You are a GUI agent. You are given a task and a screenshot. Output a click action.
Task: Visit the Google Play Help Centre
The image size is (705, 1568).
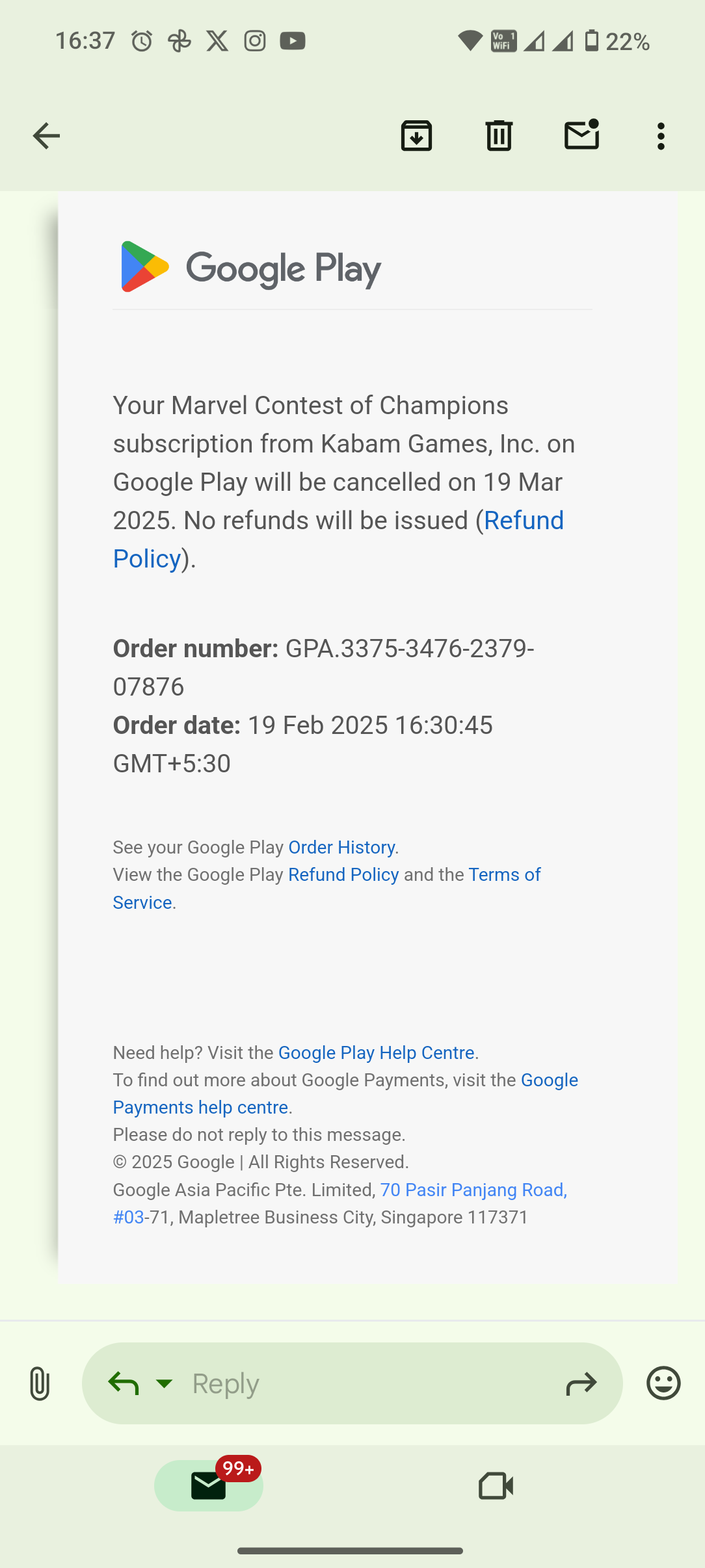[x=376, y=1052]
